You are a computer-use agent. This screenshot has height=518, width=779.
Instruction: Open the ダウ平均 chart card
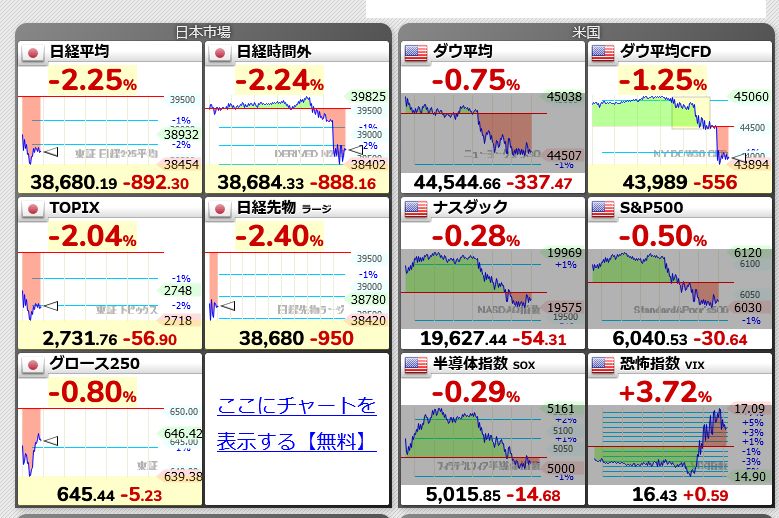pos(492,118)
